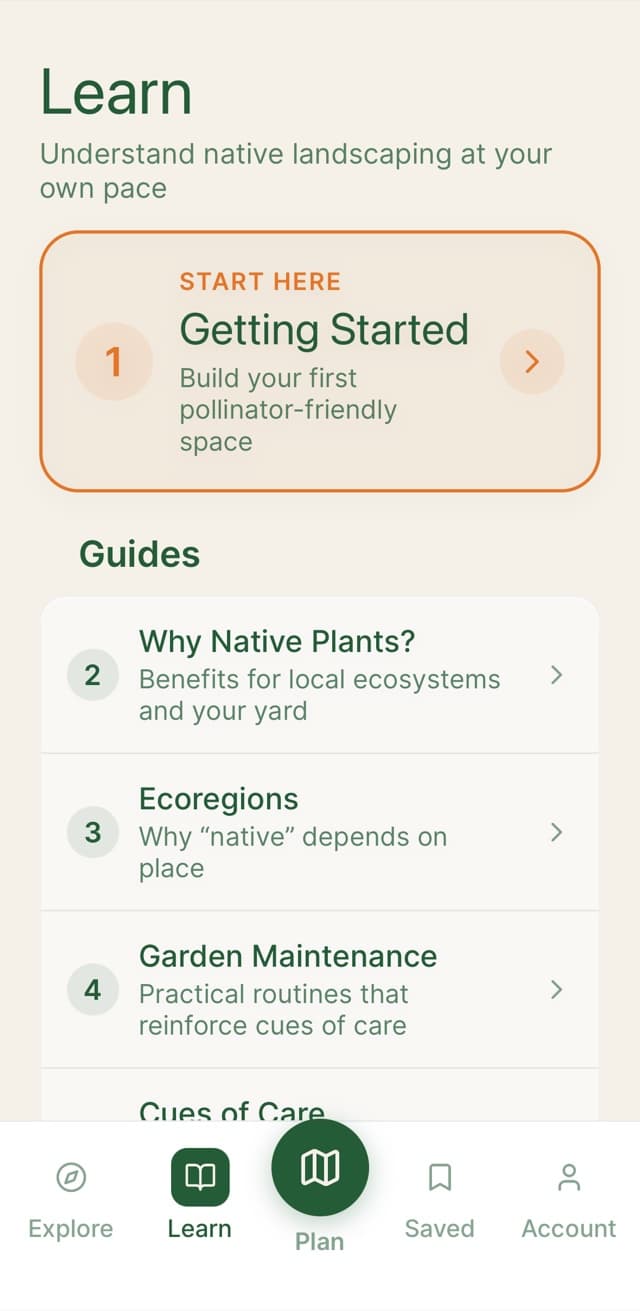Open the Why Native Plants? guide
Screen dimensions: 640x1311
pyautogui.click(x=320, y=676)
